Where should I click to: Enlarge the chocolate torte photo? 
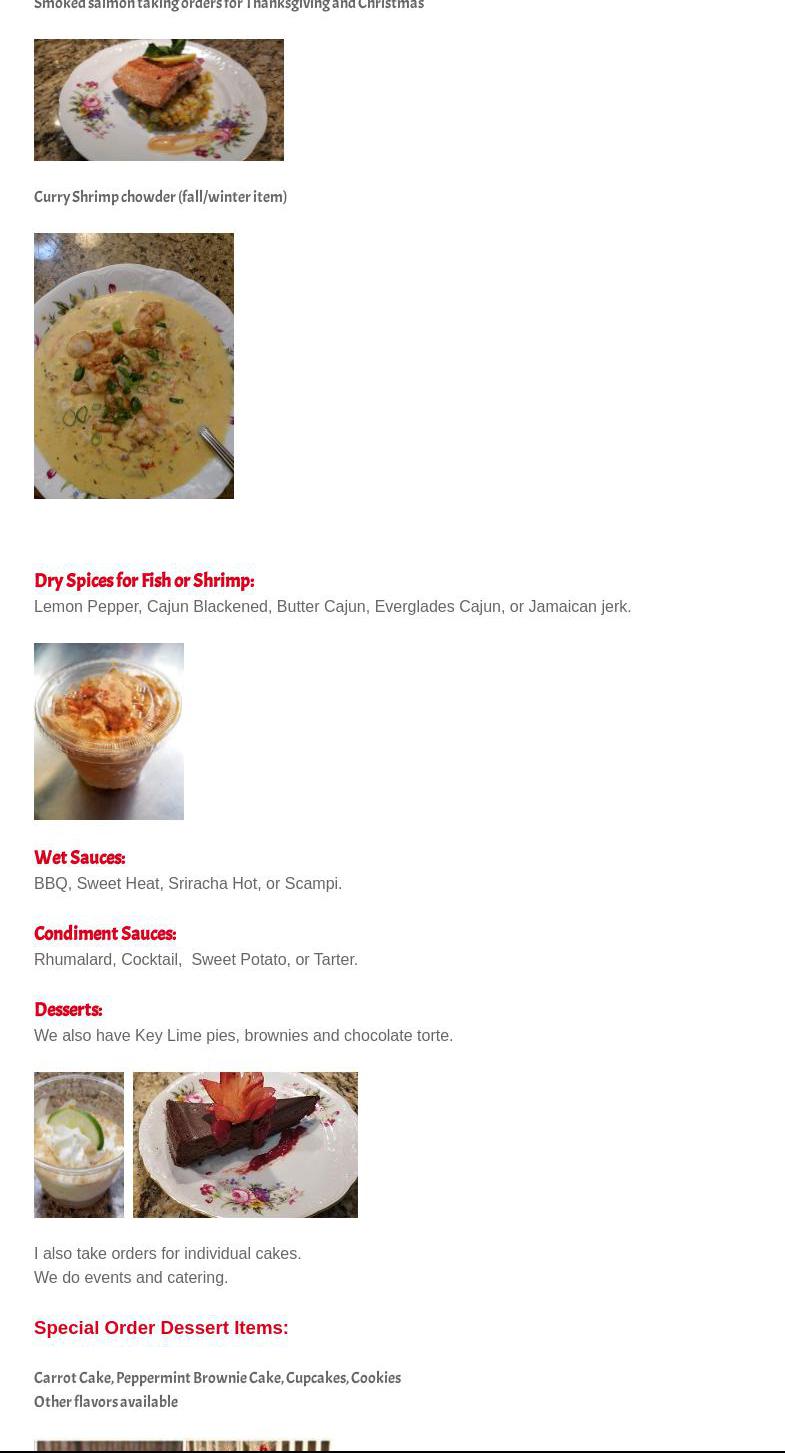tap(245, 1145)
